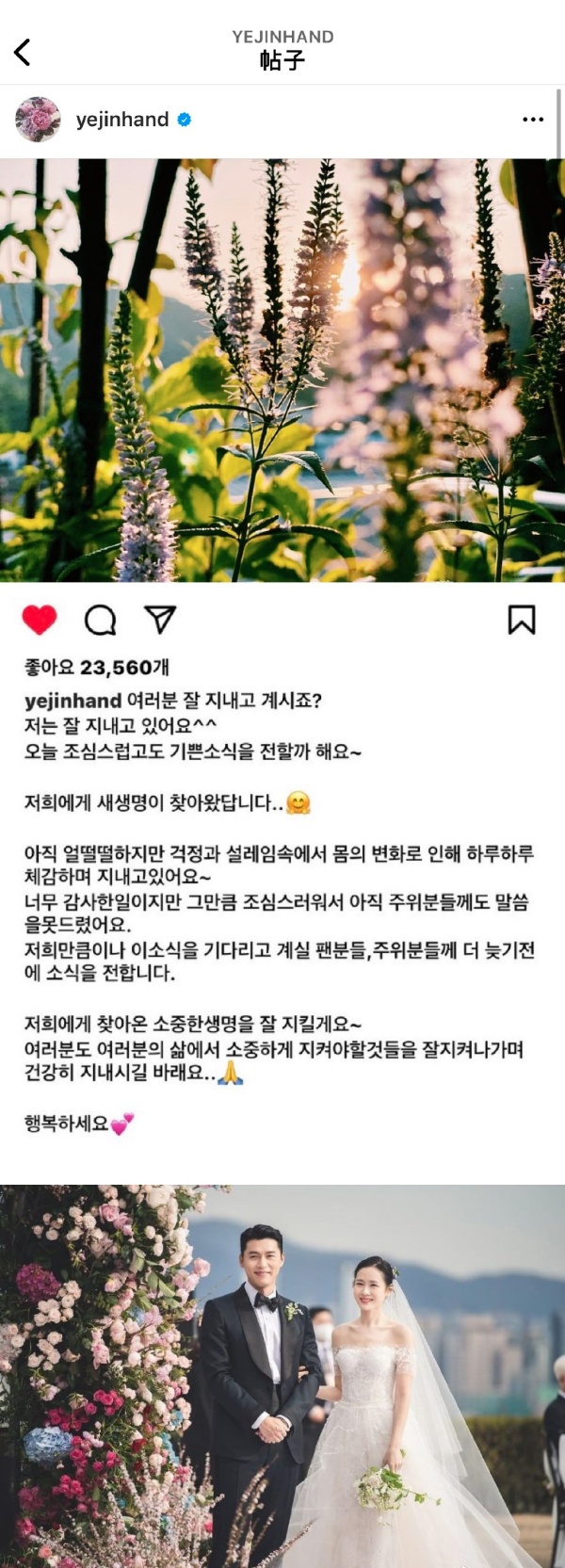565x1568 pixels.
Task: Open yejinhand's profile avatar
Action: pyautogui.click(x=38, y=120)
